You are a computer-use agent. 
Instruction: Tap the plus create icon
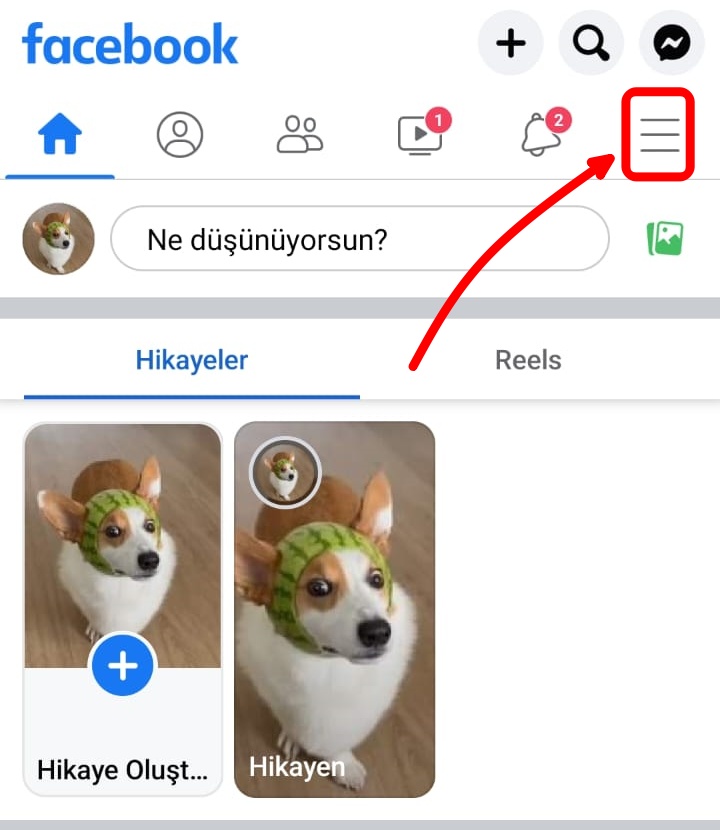click(x=511, y=43)
